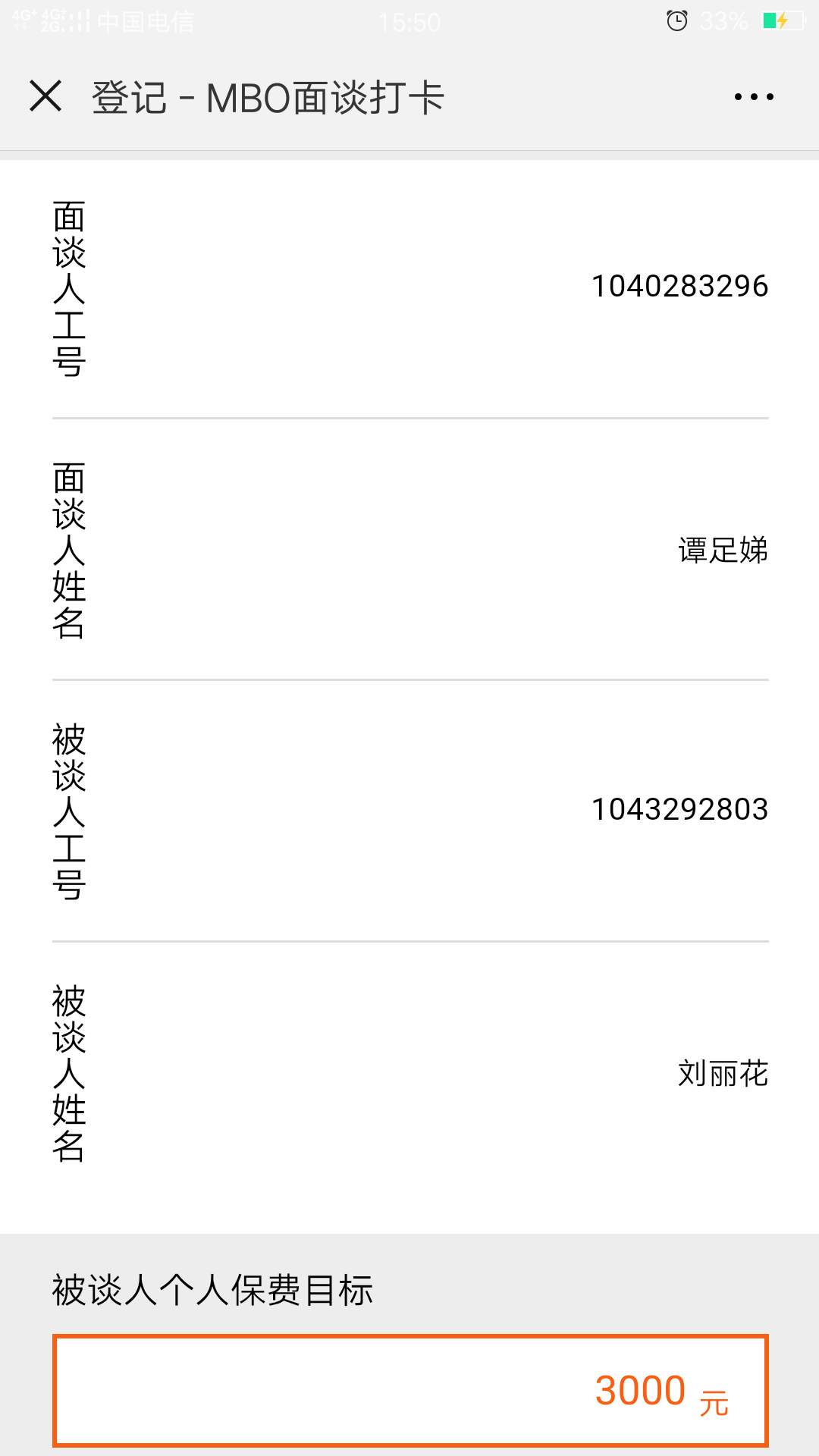Image resolution: width=819 pixels, height=1456 pixels.
Task: Edit the 被谈人工号 field
Action: click(x=679, y=810)
